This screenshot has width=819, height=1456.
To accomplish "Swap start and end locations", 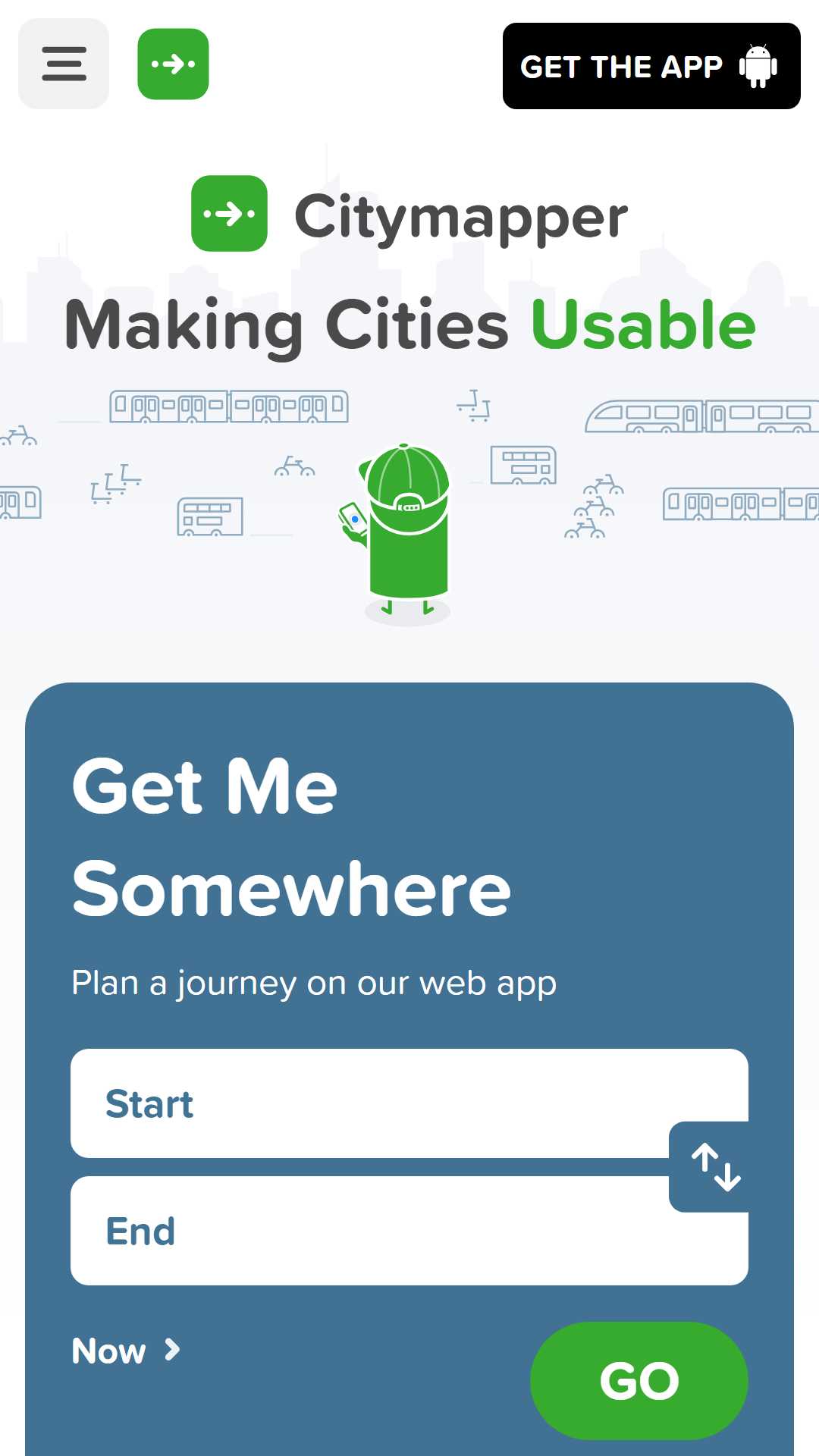I will coord(715,1167).
